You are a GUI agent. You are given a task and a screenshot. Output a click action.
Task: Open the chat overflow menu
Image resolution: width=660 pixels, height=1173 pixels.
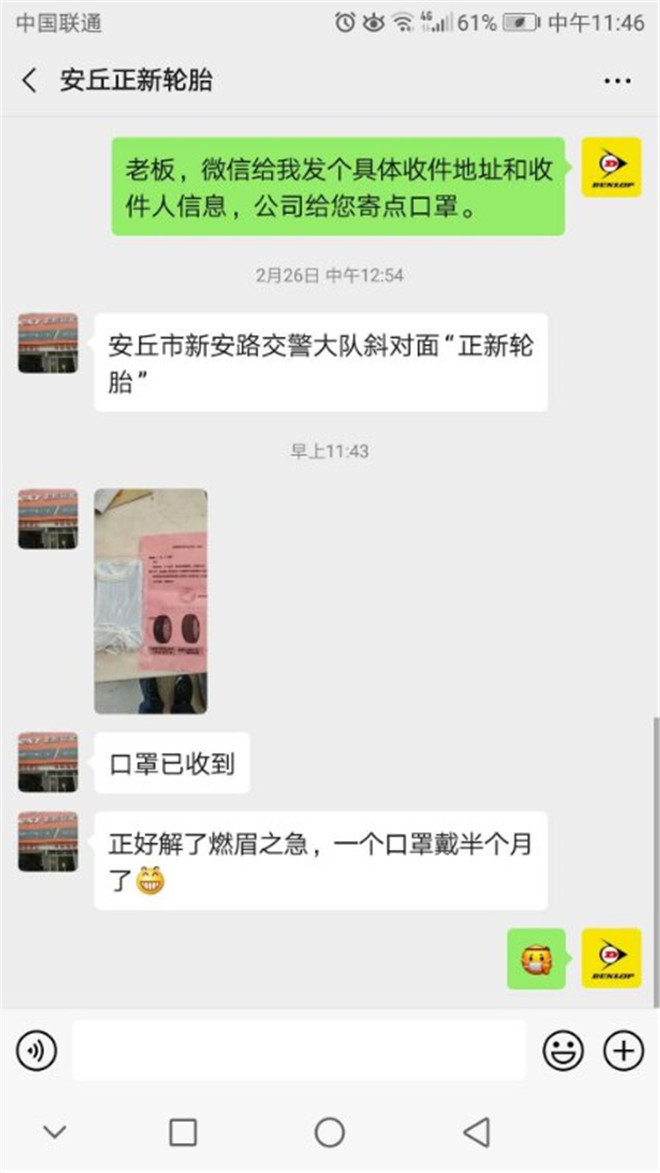tap(616, 81)
